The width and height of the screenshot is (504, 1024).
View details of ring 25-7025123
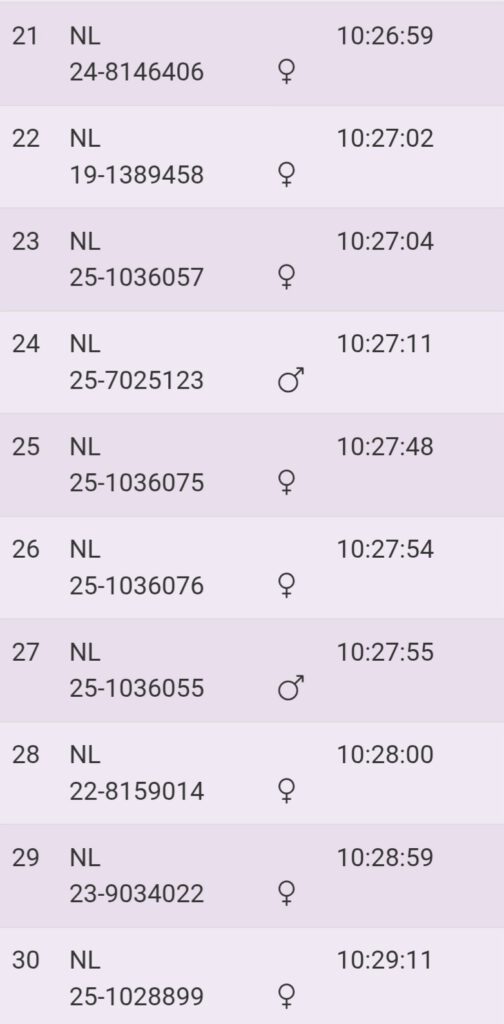[252, 362]
